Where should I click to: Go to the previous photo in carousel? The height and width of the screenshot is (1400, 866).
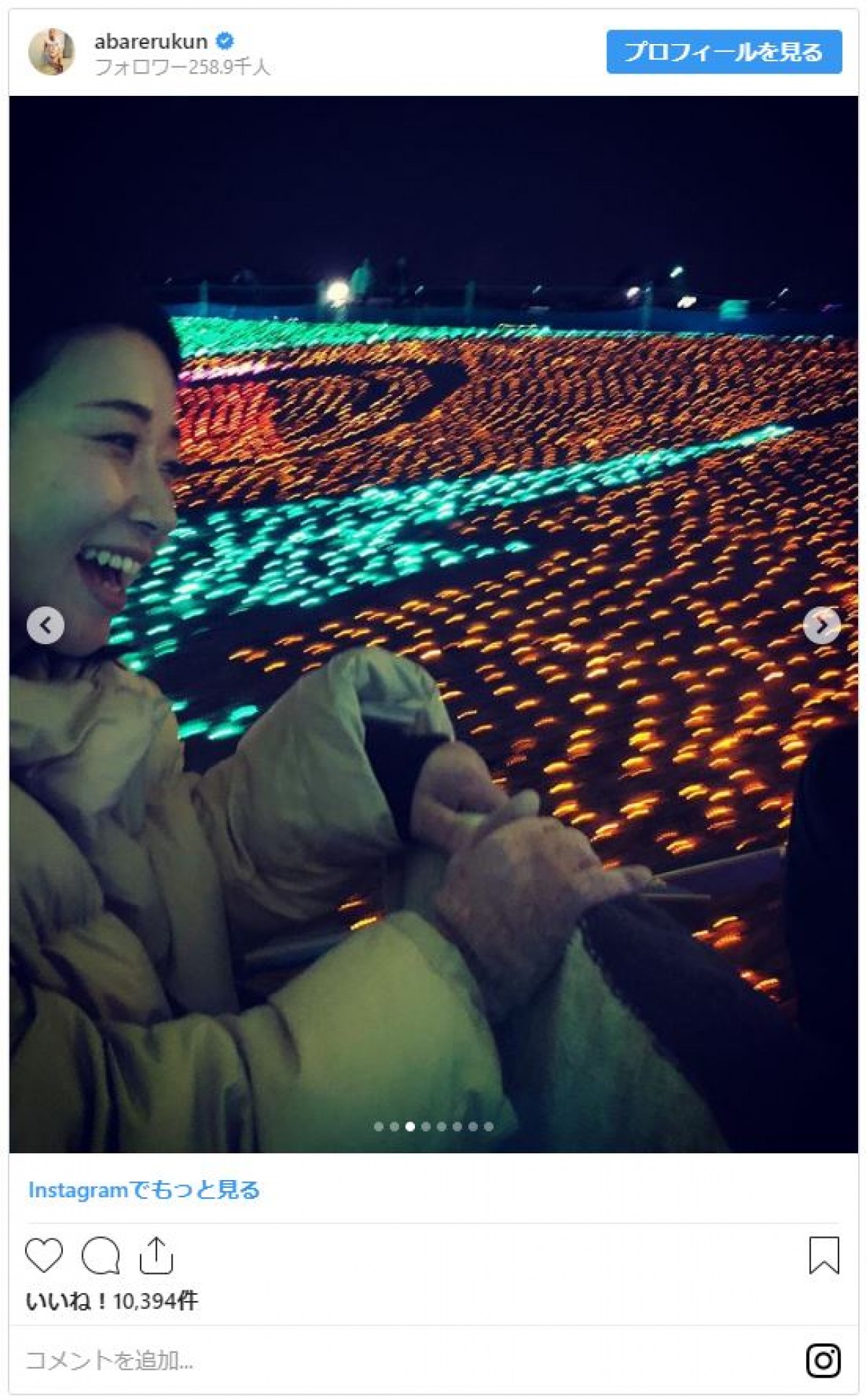(x=45, y=625)
